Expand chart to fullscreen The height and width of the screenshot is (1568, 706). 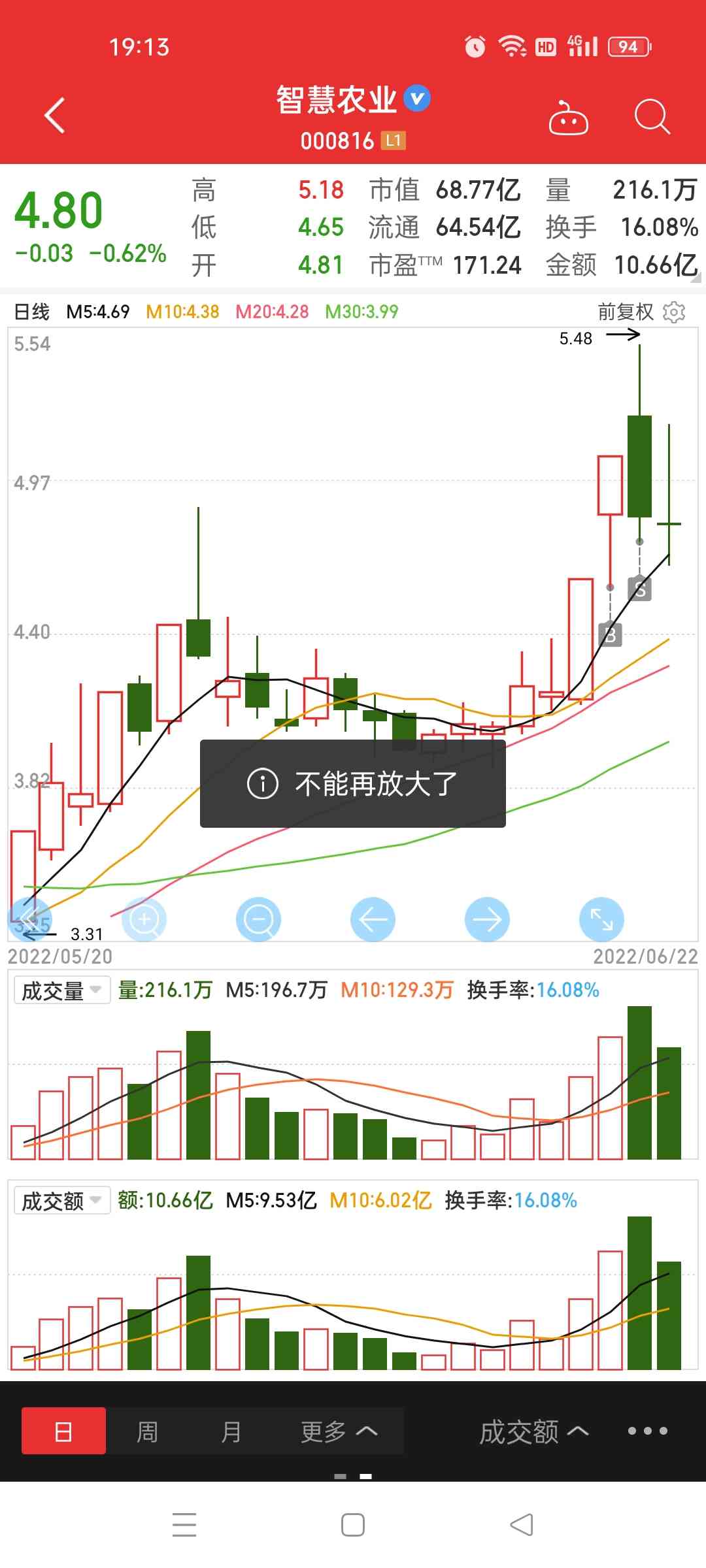(601, 919)
